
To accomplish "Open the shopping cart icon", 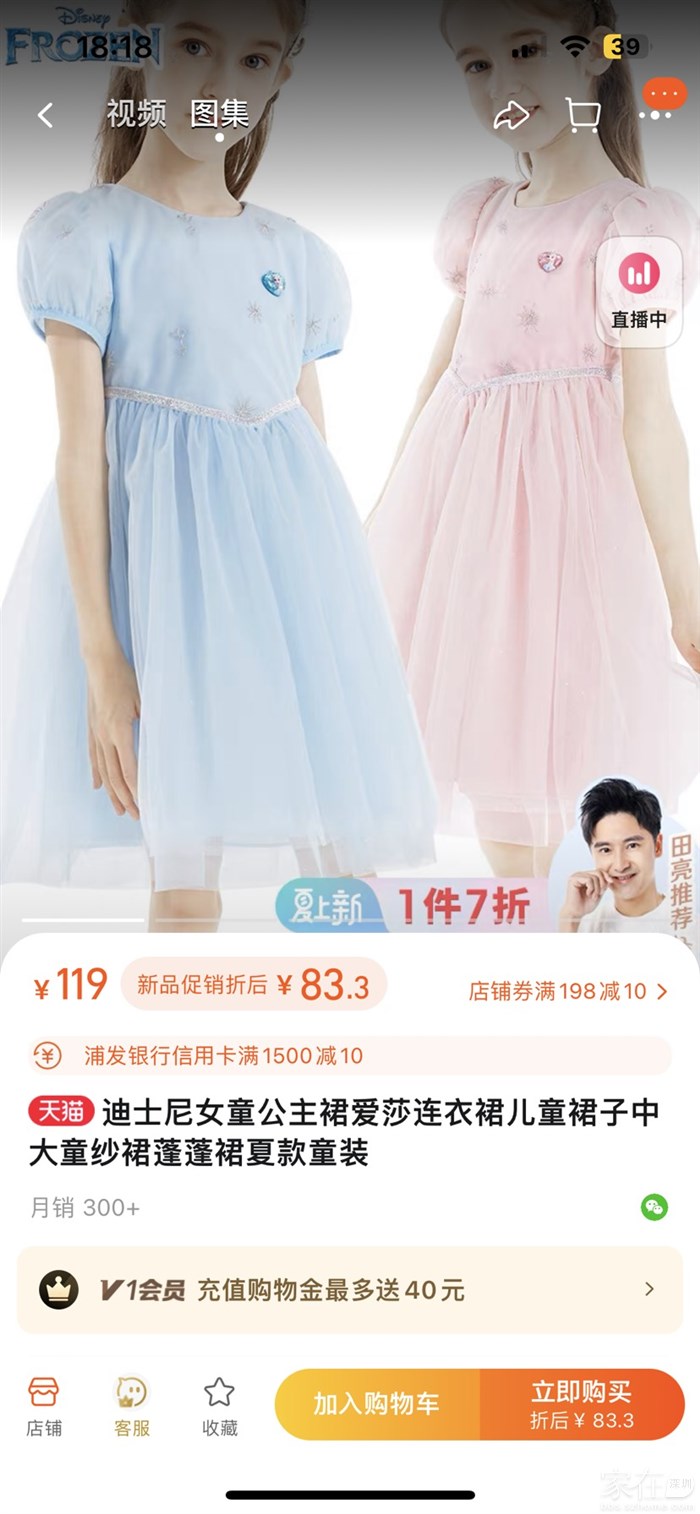I will (582, 115).
